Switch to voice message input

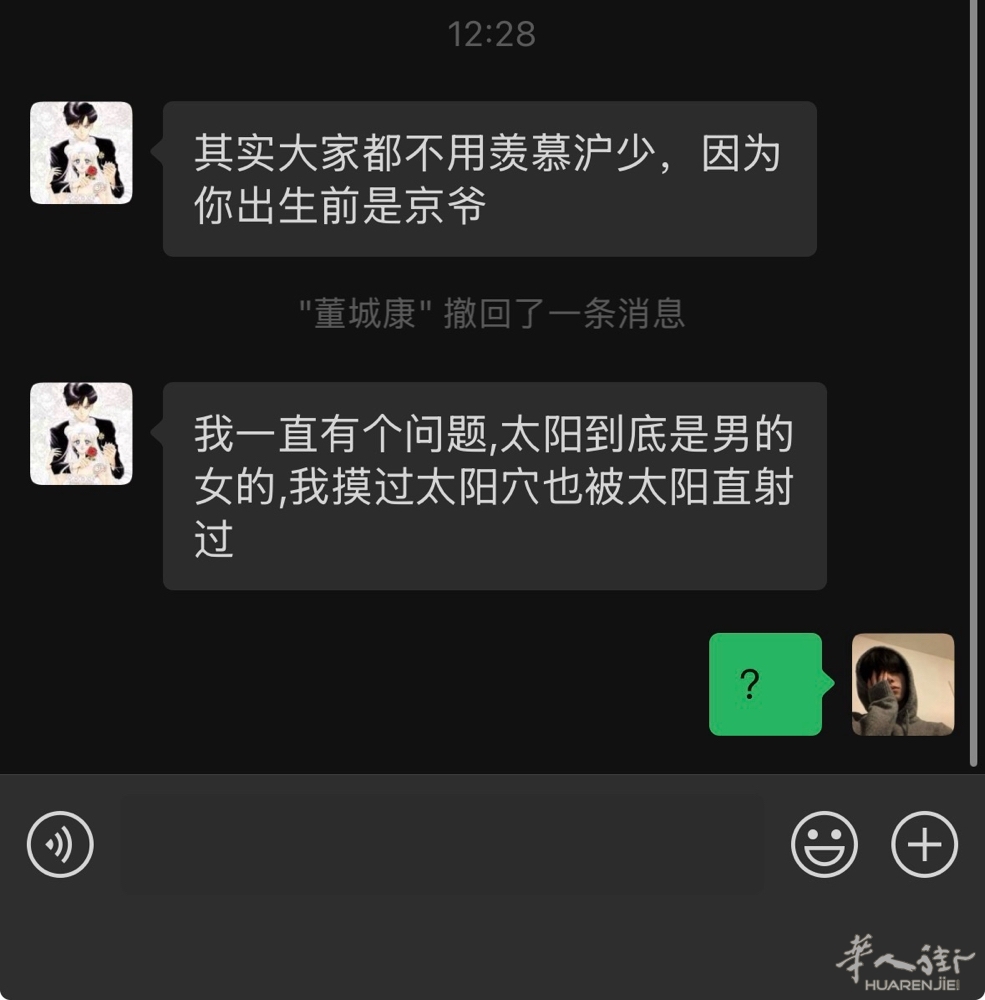click(x=60, y=845)
